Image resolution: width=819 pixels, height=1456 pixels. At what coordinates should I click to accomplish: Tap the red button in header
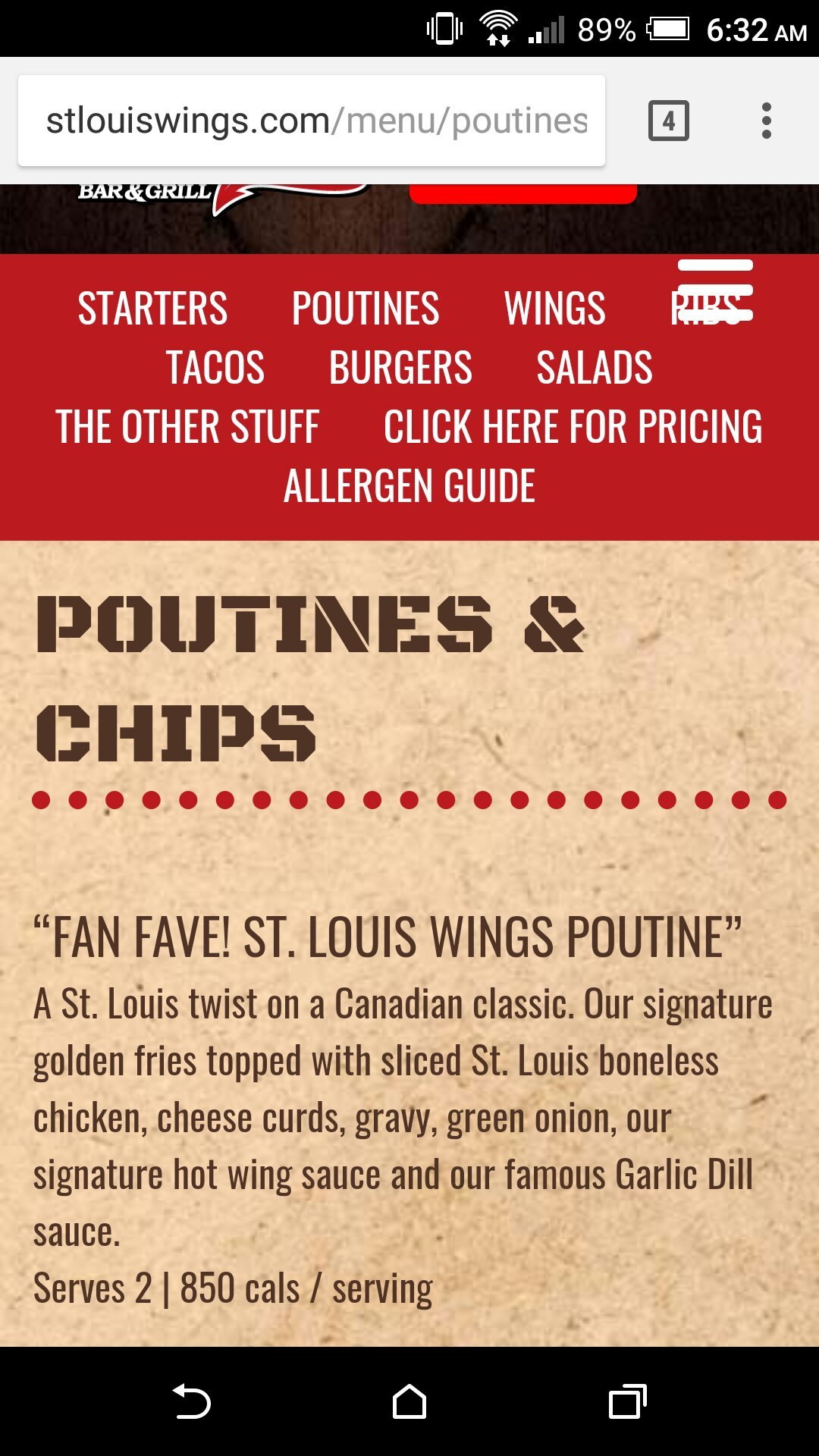click(522, 194)
